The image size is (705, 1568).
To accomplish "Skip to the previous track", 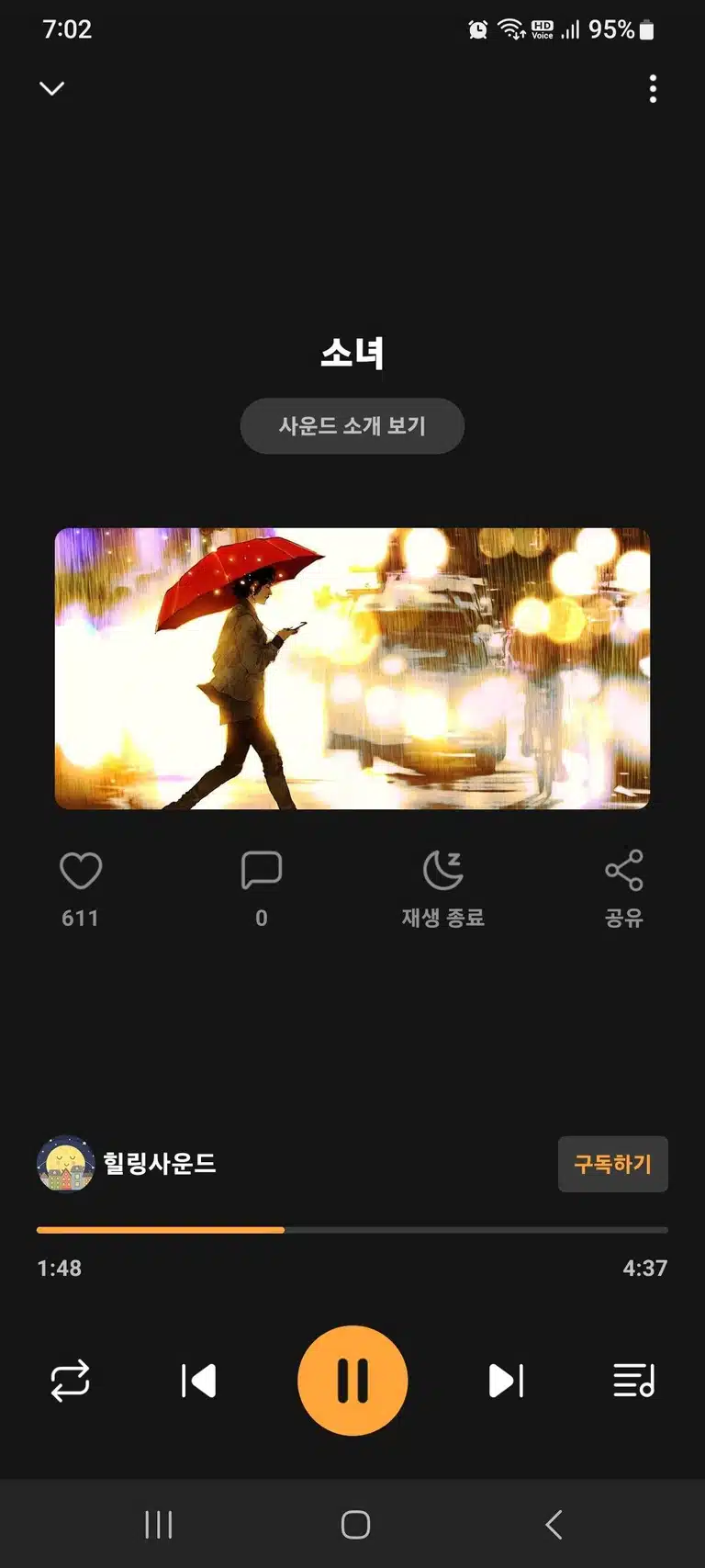I will pyautogui.click(x=198, y=1381).
